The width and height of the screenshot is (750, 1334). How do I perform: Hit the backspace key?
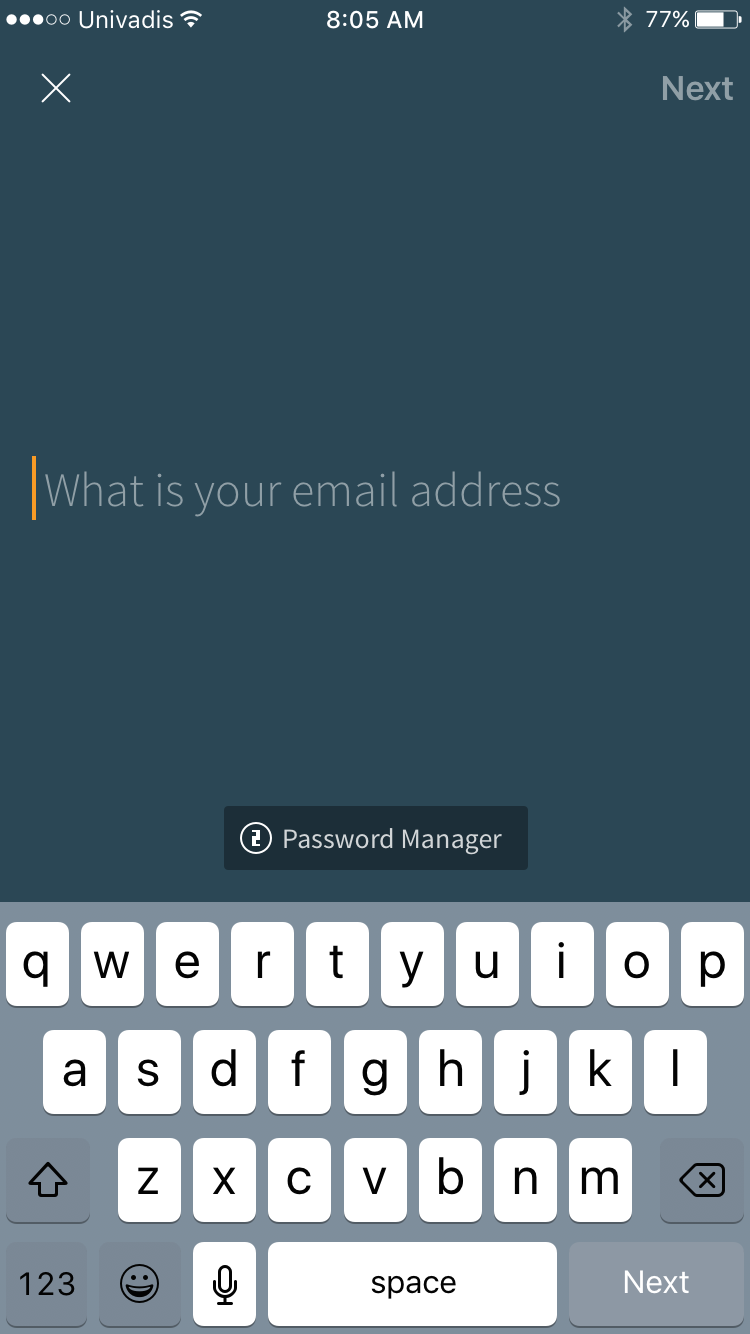701,1180
